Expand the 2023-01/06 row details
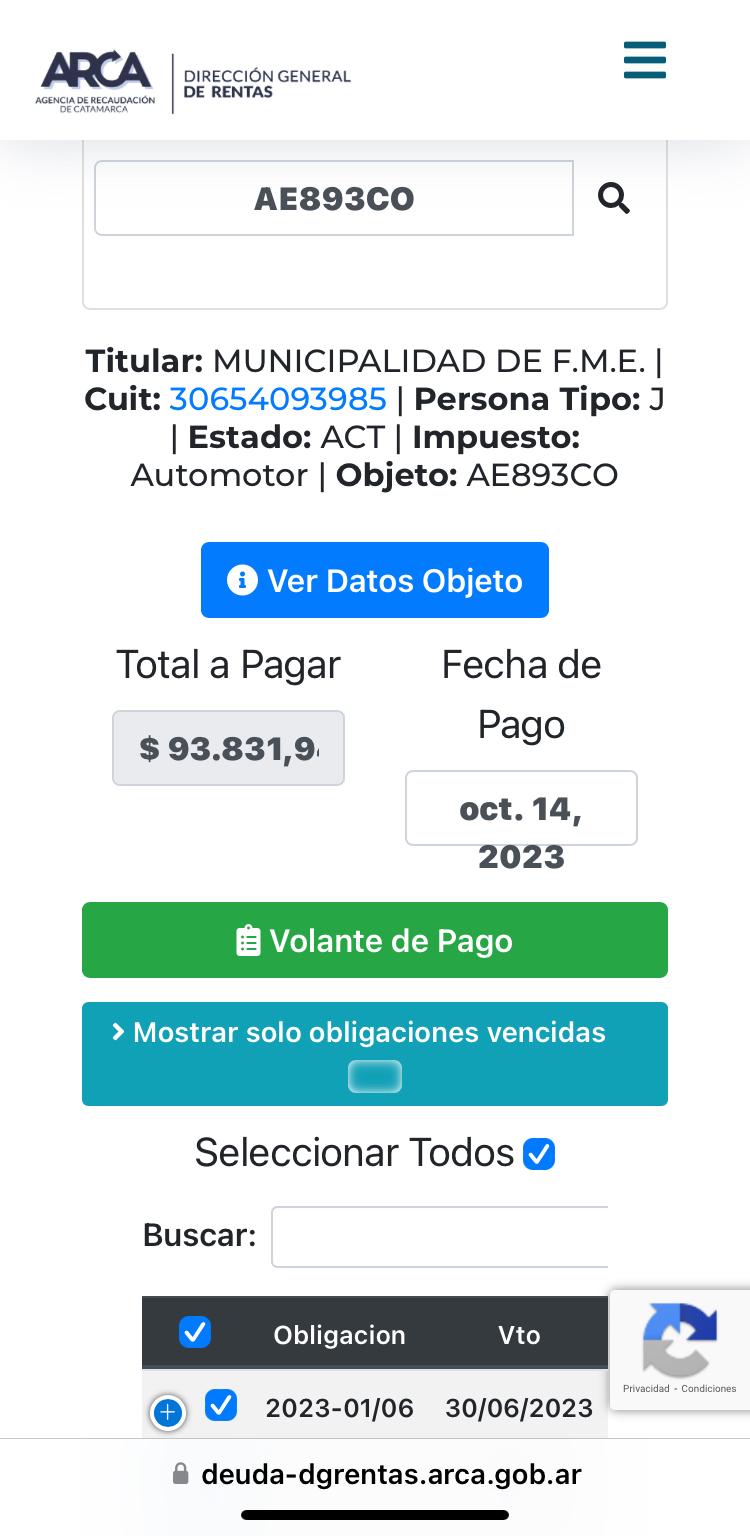Screen dimensions: 750x1536 tap(168, 1413)
